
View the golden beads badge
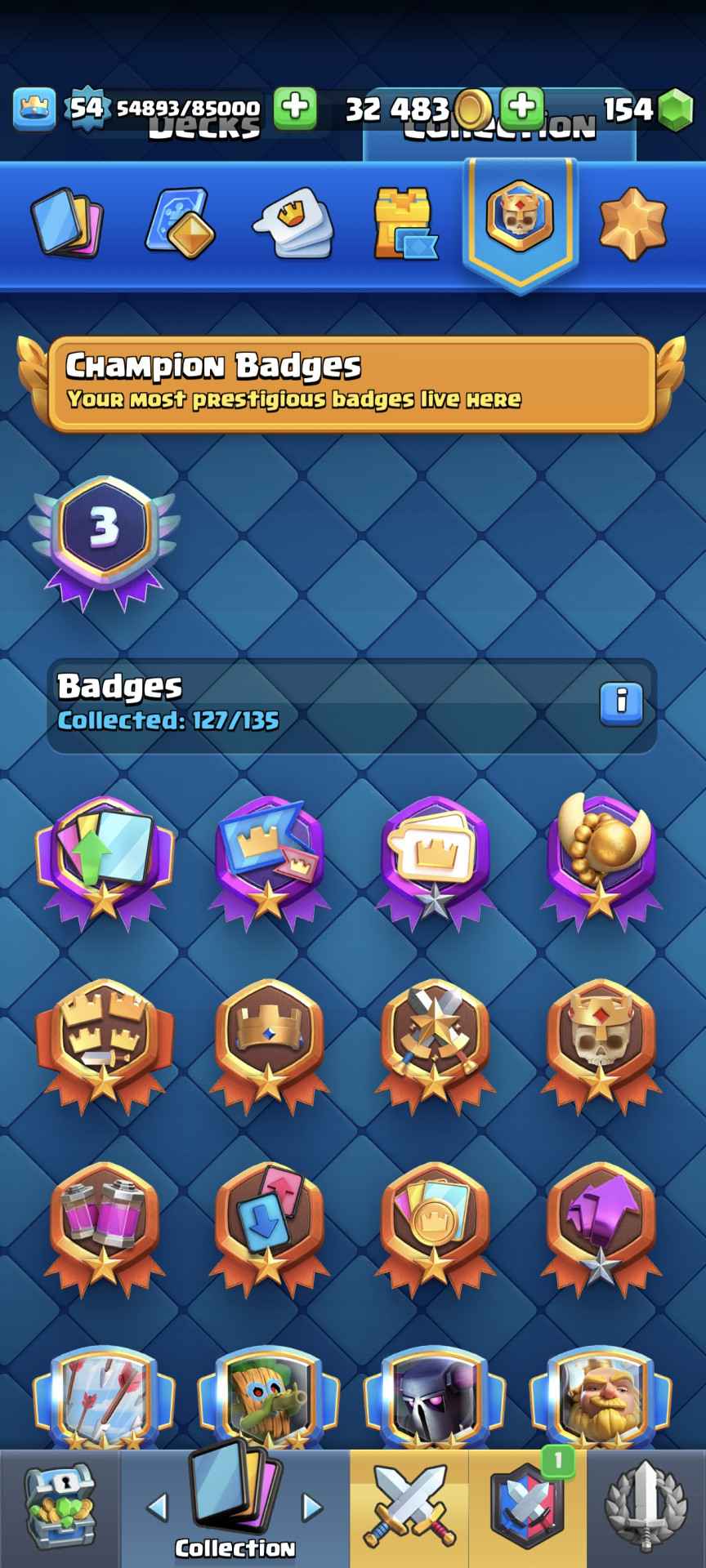point(601,856)
